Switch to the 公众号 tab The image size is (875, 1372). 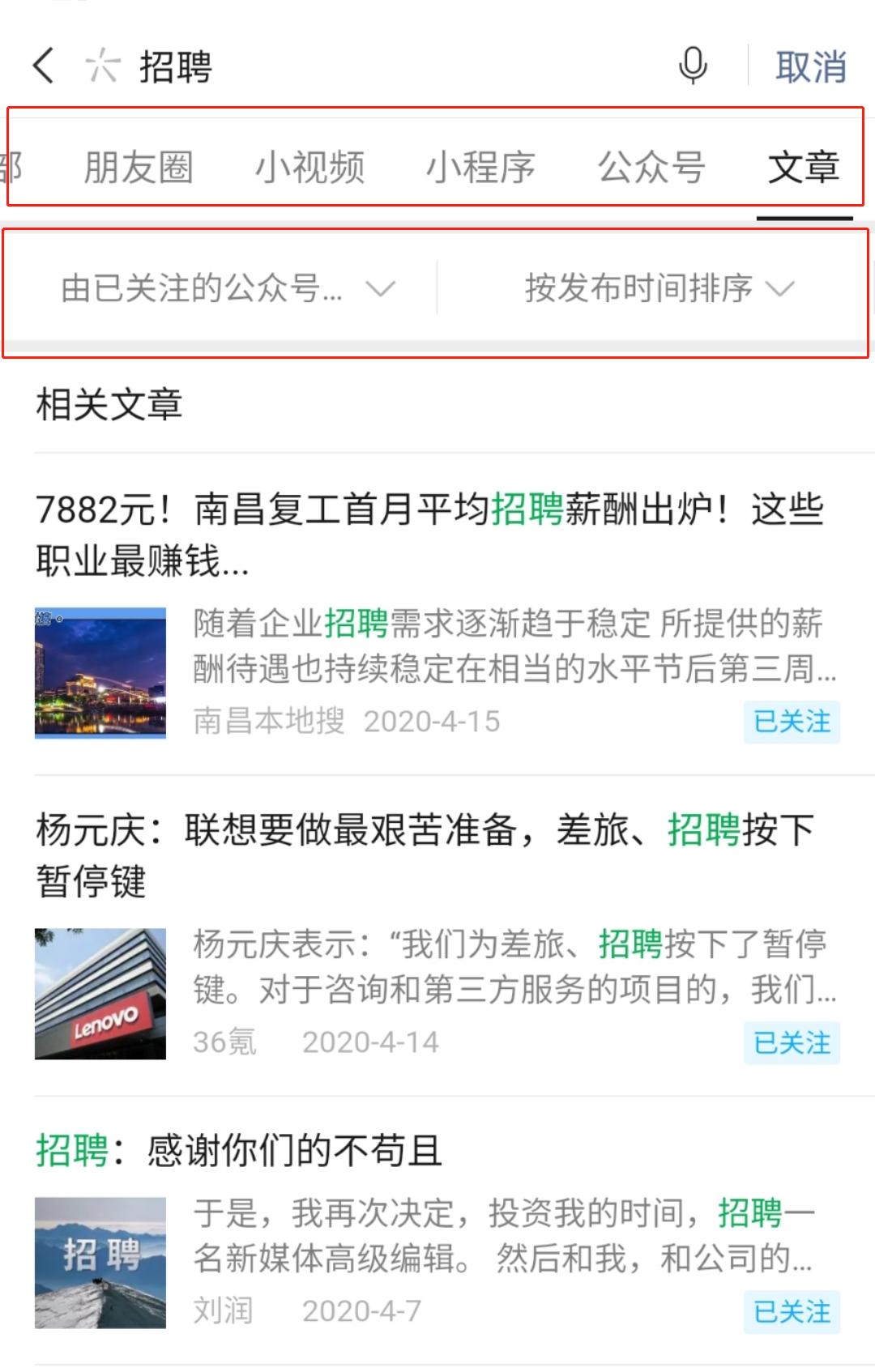click(x=652, y=168)
